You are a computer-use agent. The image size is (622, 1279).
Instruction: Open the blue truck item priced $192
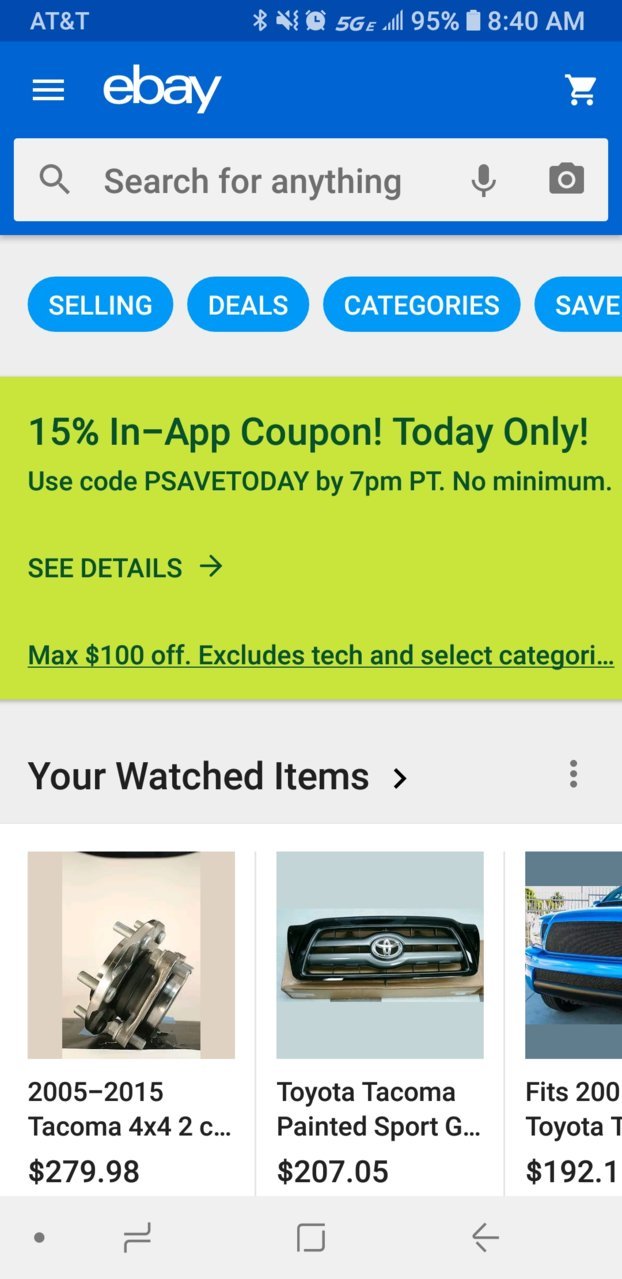click(573, 1020)
